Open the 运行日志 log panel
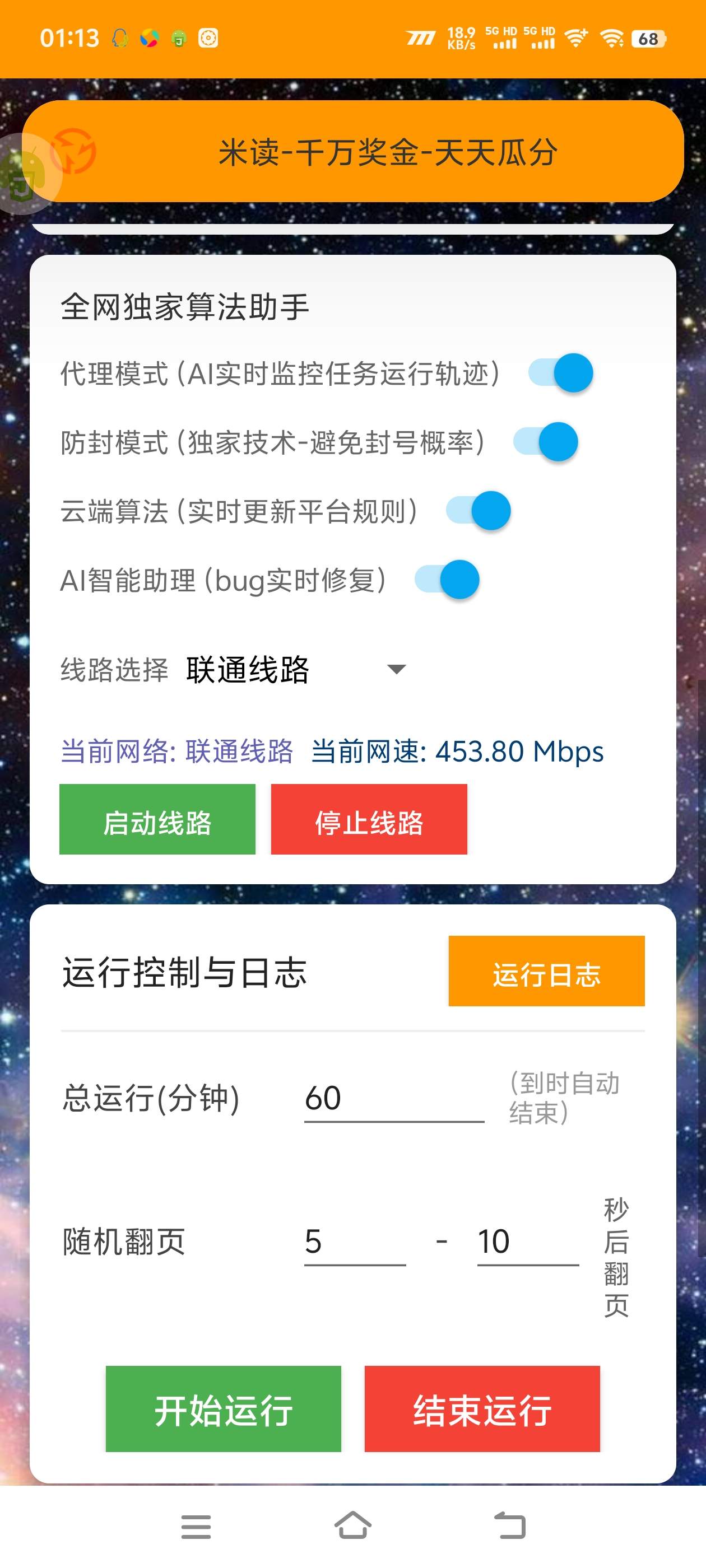706x1568 pixels. [x=546, y=972]
